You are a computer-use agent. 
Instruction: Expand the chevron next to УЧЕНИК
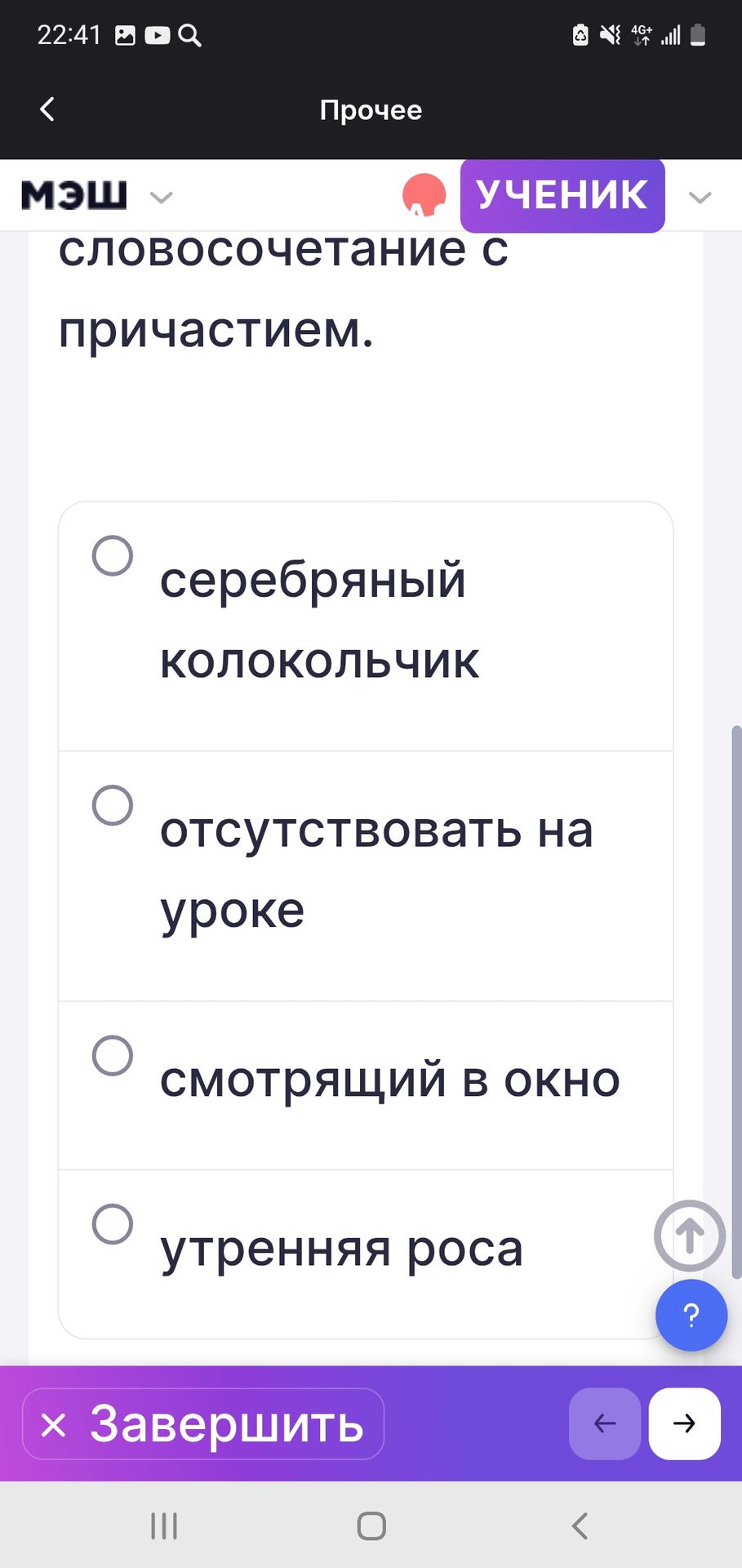tap(700, 197)
